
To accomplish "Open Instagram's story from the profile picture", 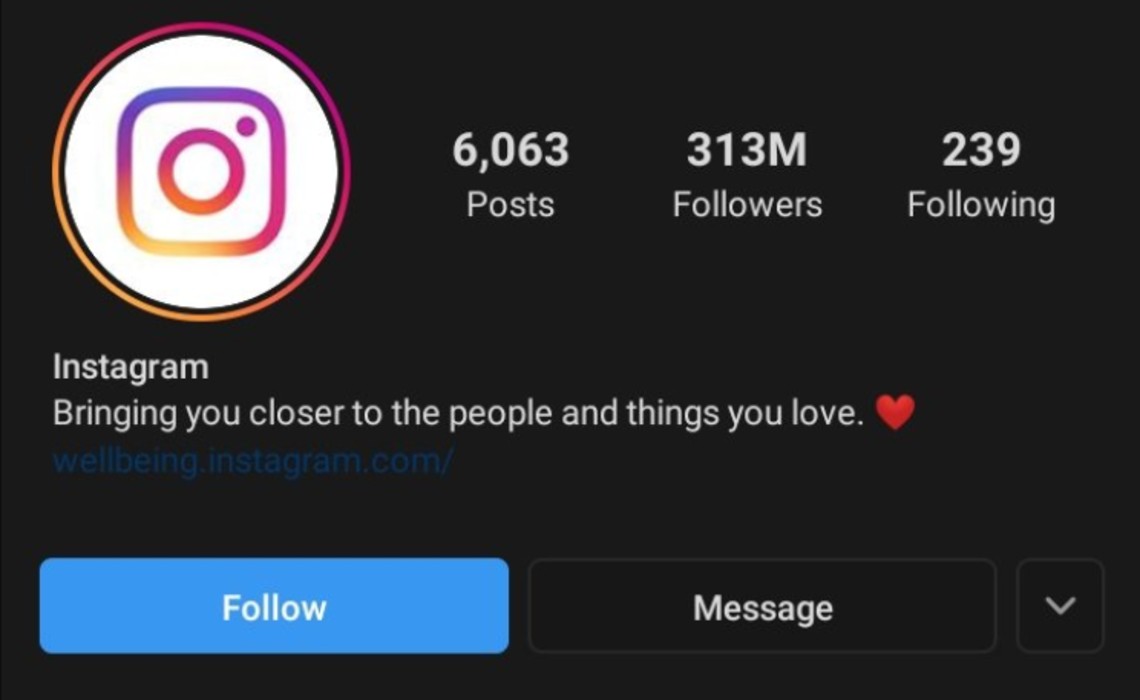I will point(201,172).
